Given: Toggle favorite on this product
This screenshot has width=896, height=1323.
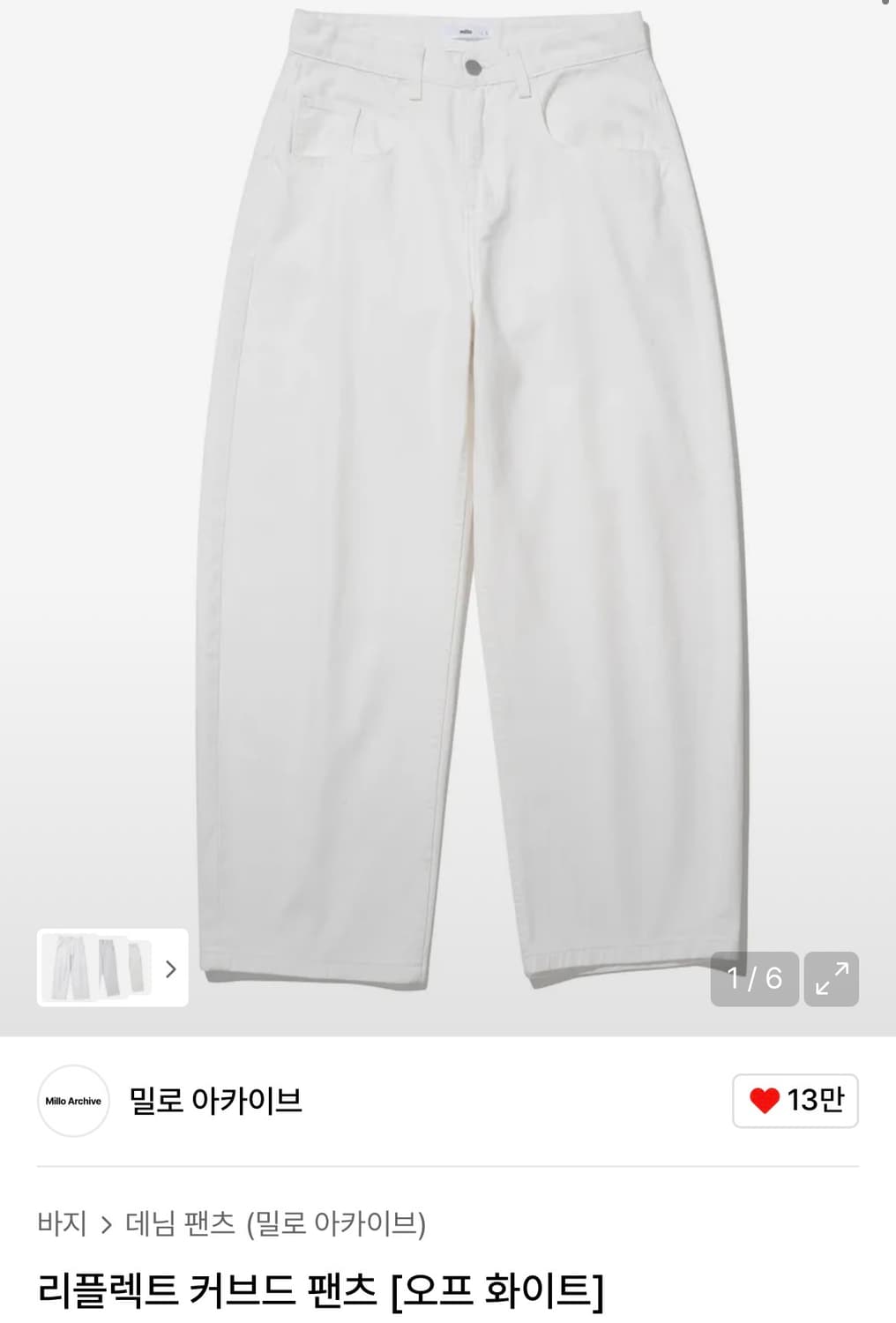Looking at the screenshot, I should click(791, 1101).
